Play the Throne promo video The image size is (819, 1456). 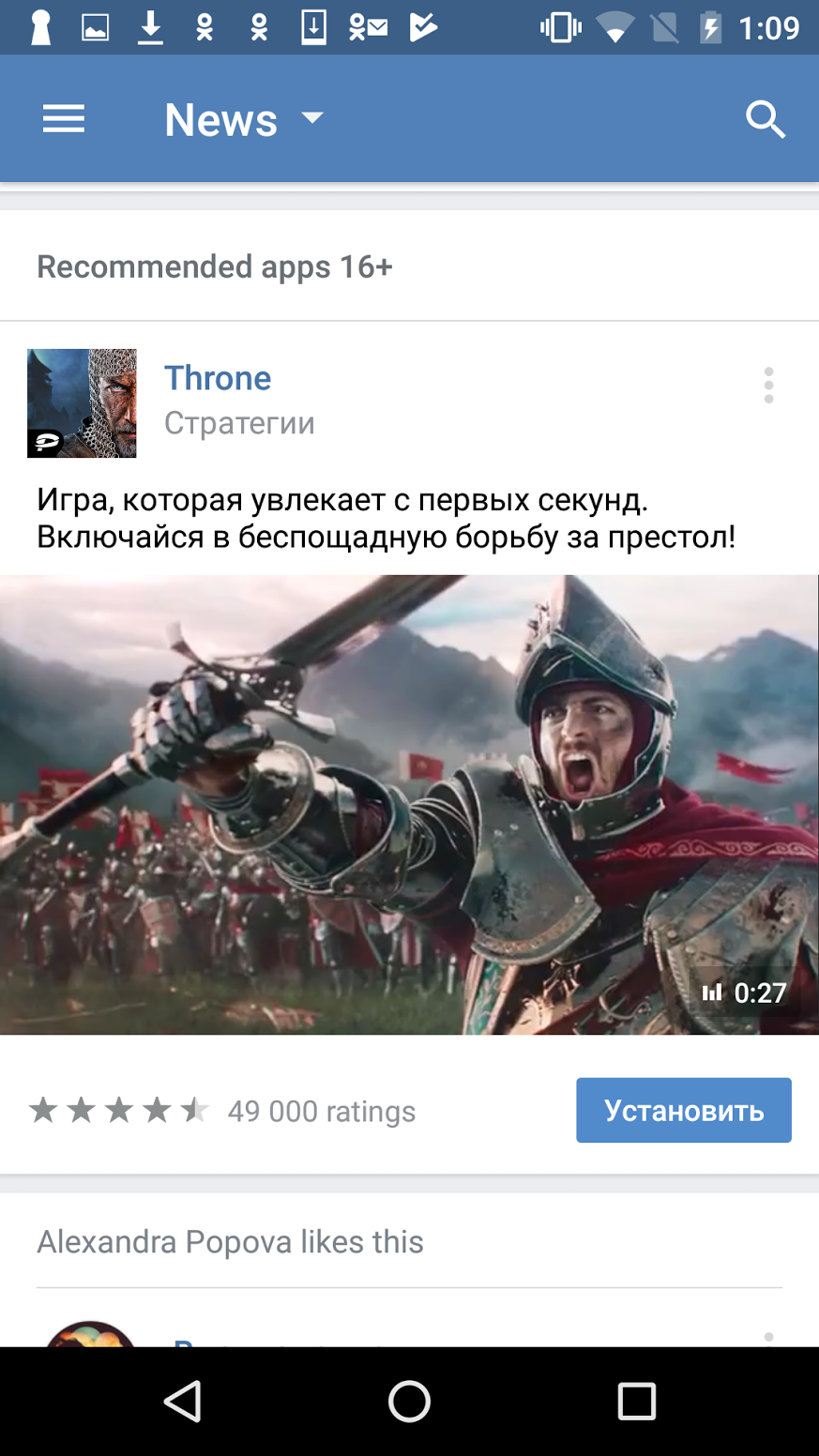409,804
